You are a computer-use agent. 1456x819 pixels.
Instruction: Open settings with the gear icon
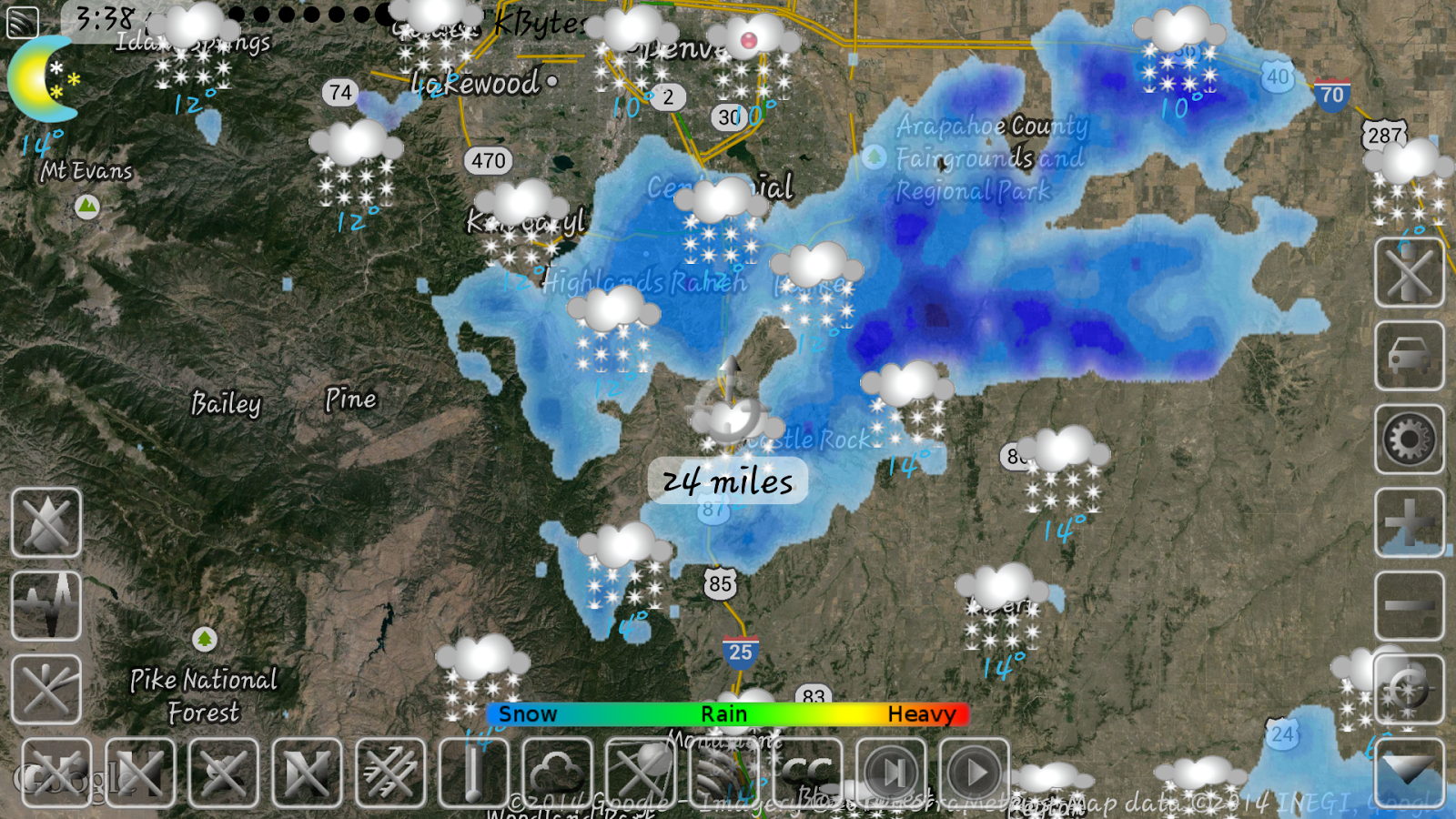(1409, 440)
